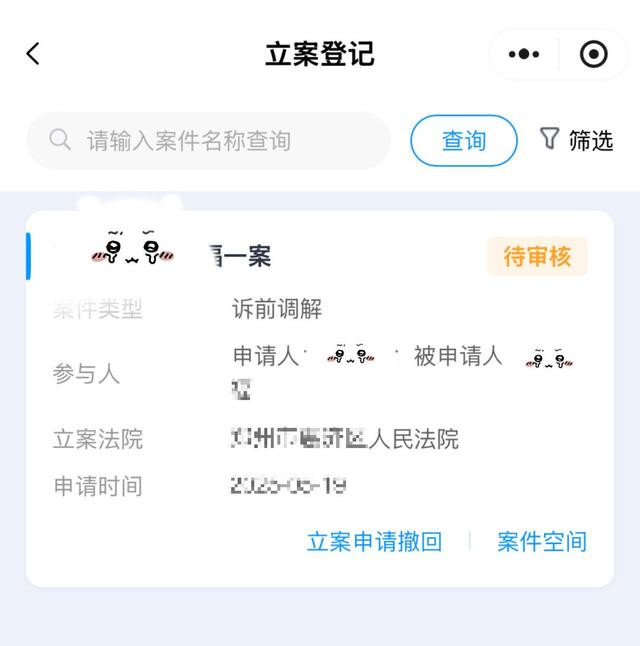Image resolution: width=640 pixels, height=646 pixels.
Task: Open the 筛选 filter options
Action: (576, 141)
